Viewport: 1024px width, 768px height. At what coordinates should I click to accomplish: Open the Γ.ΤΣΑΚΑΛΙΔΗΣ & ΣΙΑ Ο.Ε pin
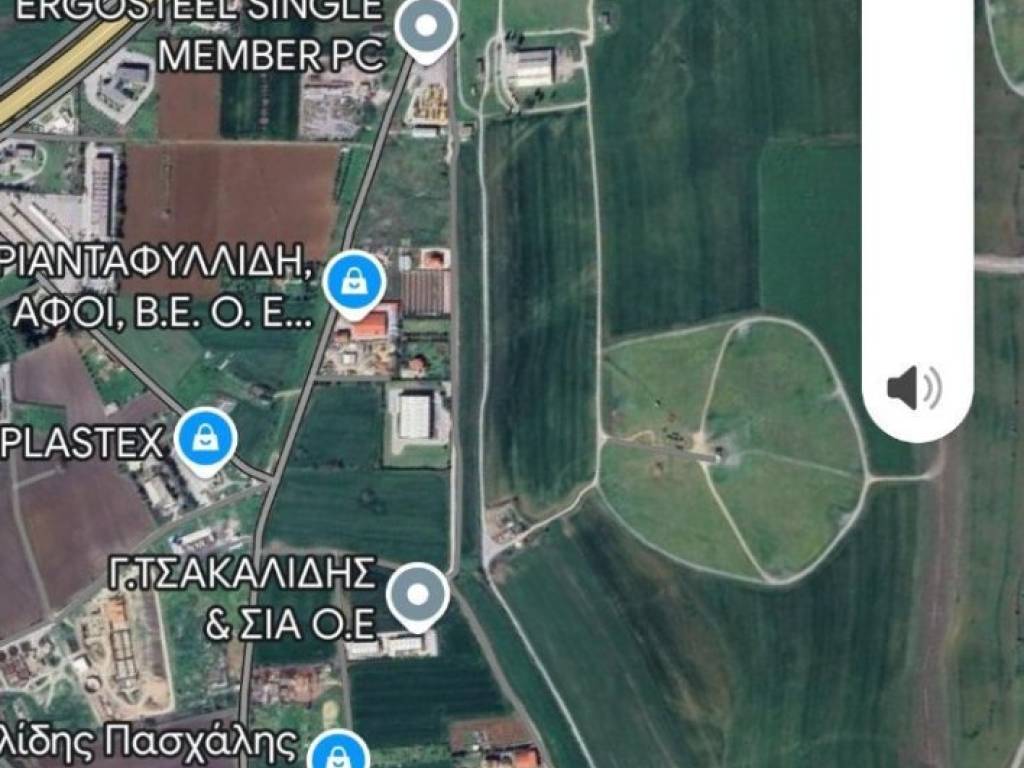click(x=417, y=594)
